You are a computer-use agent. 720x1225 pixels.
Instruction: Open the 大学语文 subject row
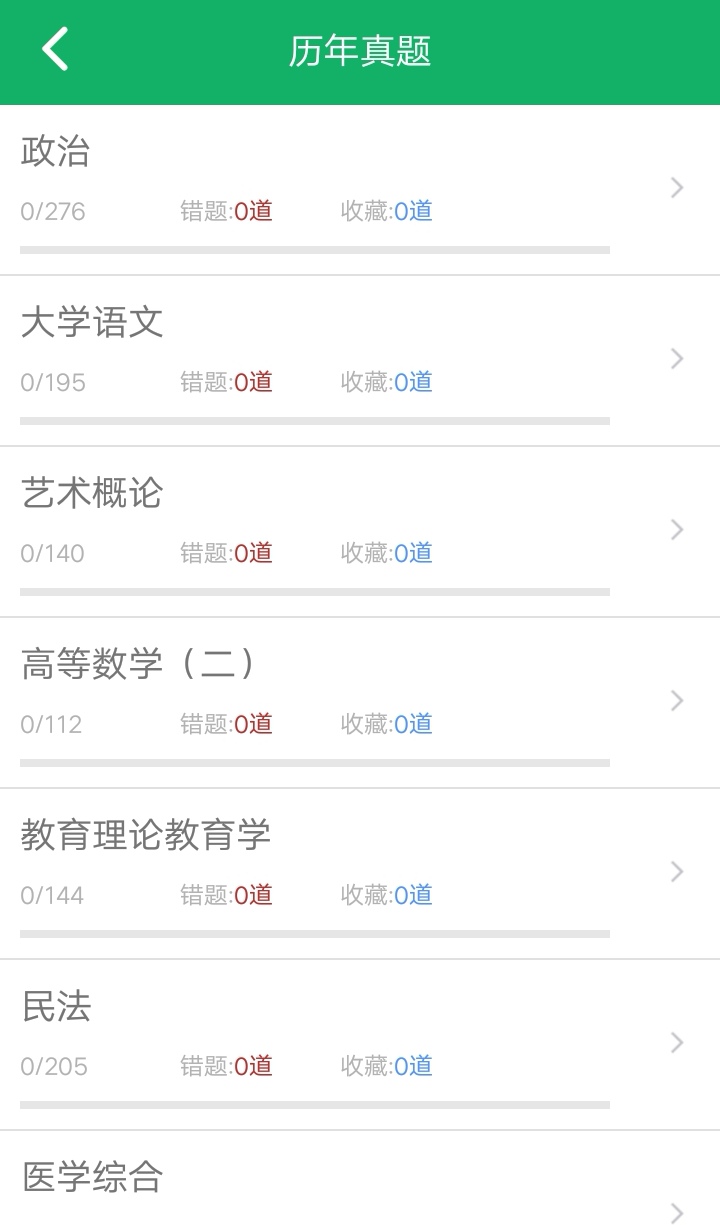coord(360,361)
